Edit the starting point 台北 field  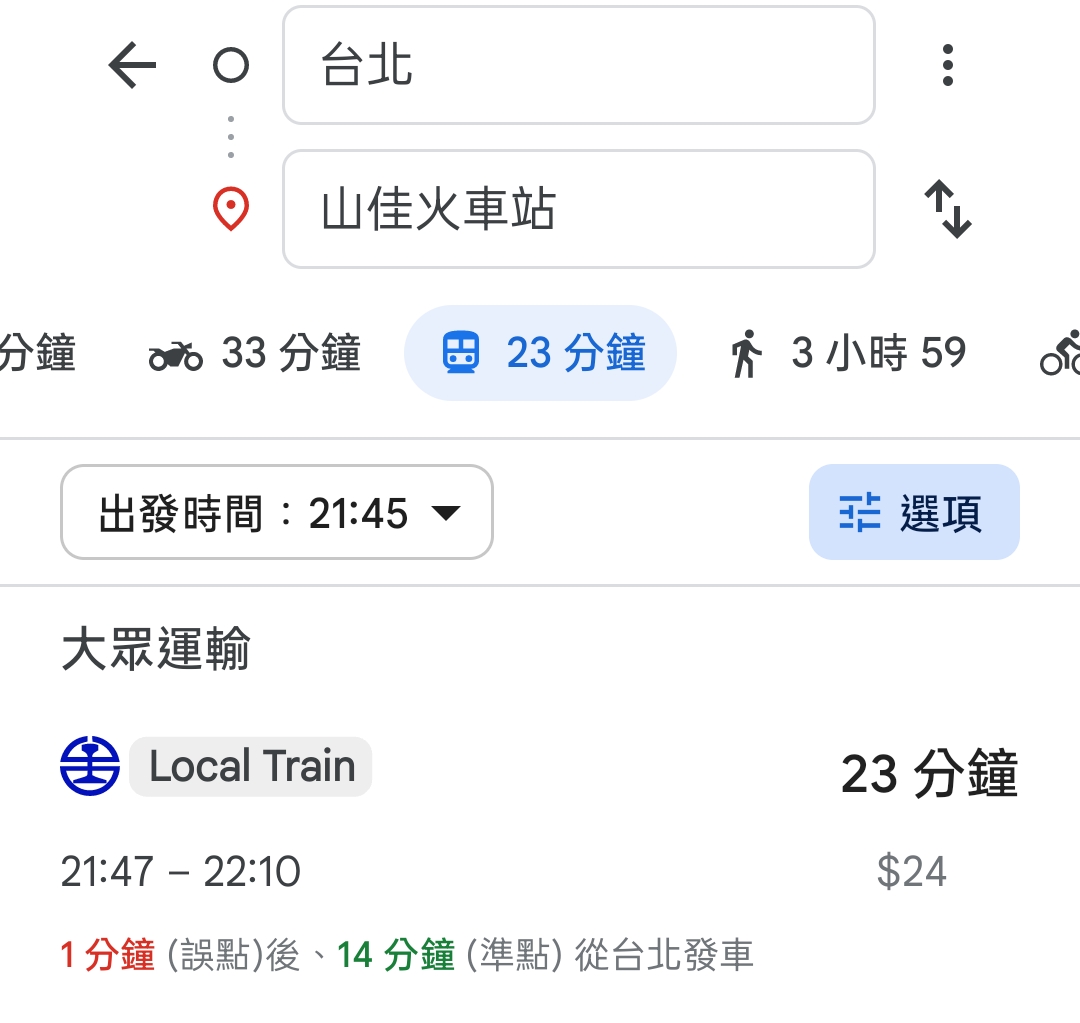click(x=578, y=66)
